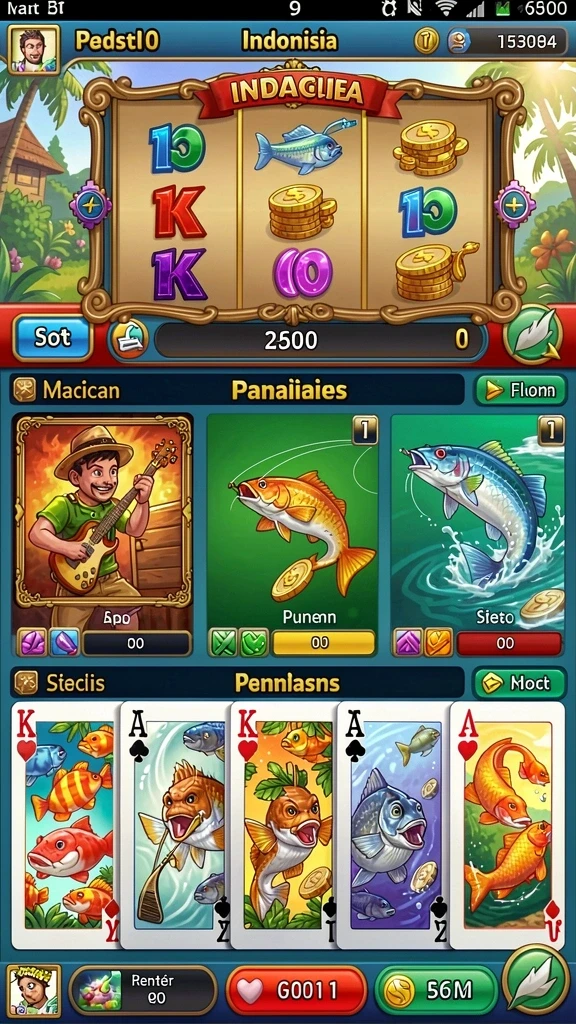Tap the Moct button in the Pennlasns section
The image size is (576, 1024).
pyautogui.click(x=520, y=683)
